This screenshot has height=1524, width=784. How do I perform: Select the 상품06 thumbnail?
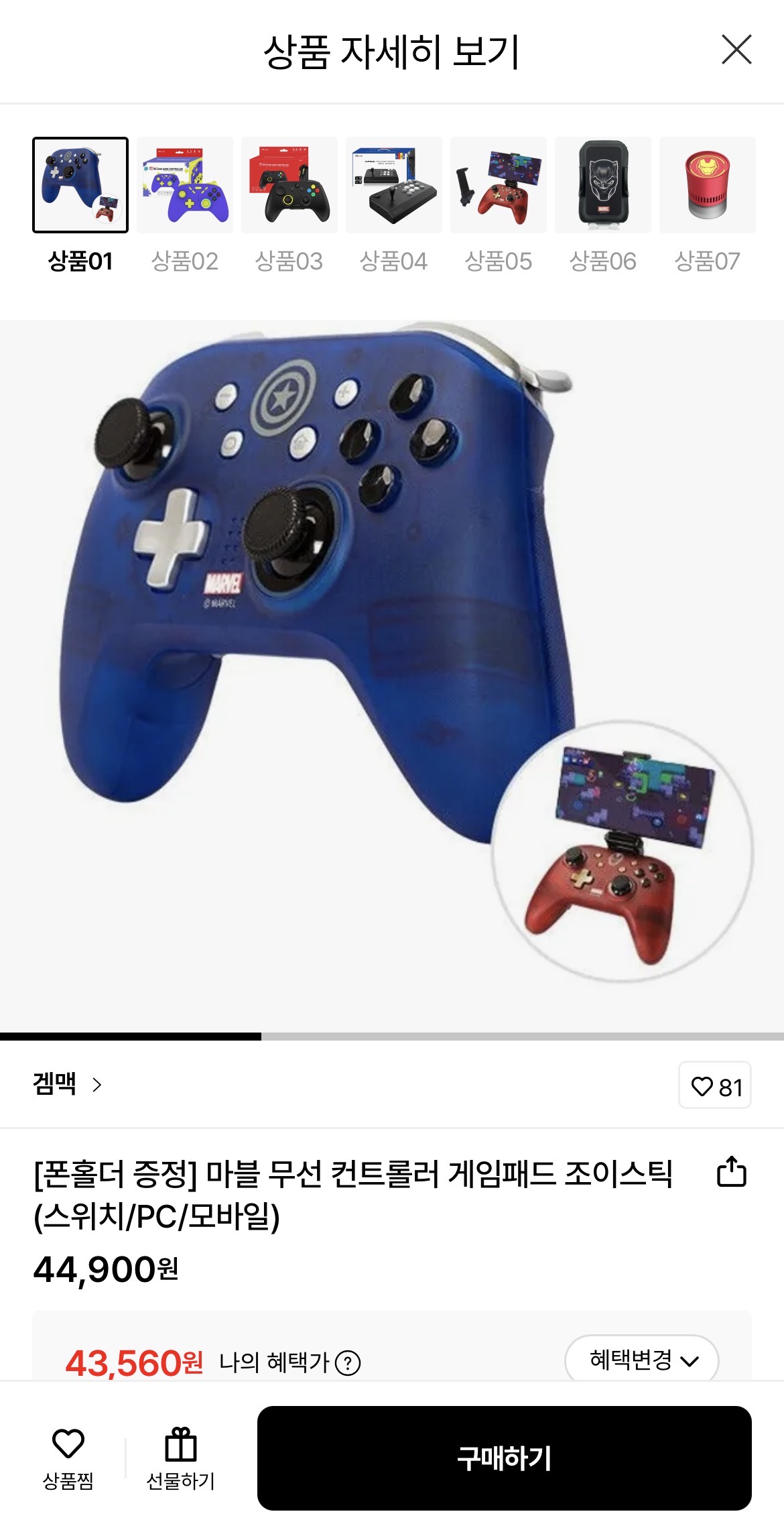pos(603,186)
